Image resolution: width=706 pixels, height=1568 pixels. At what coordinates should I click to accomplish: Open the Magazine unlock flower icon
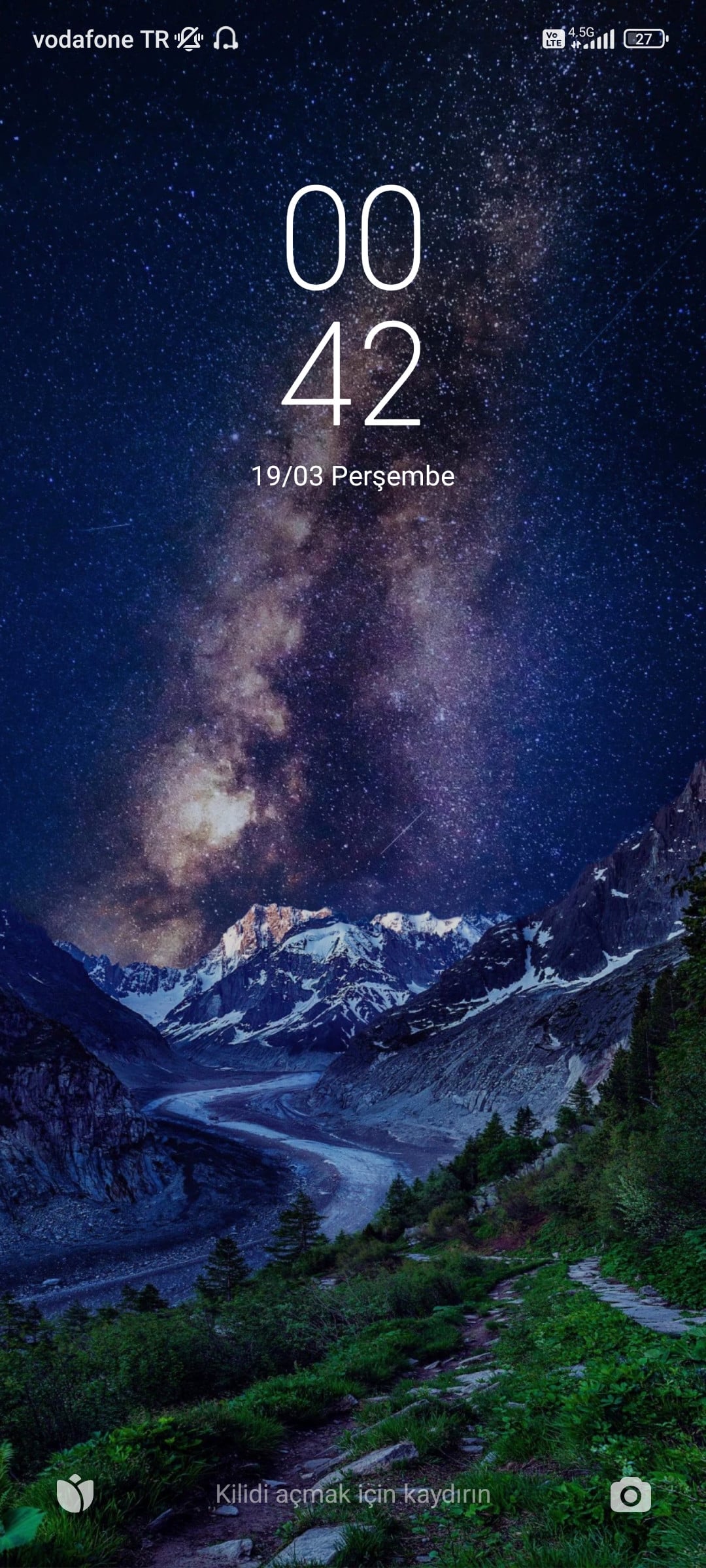tap(75, 1494)
